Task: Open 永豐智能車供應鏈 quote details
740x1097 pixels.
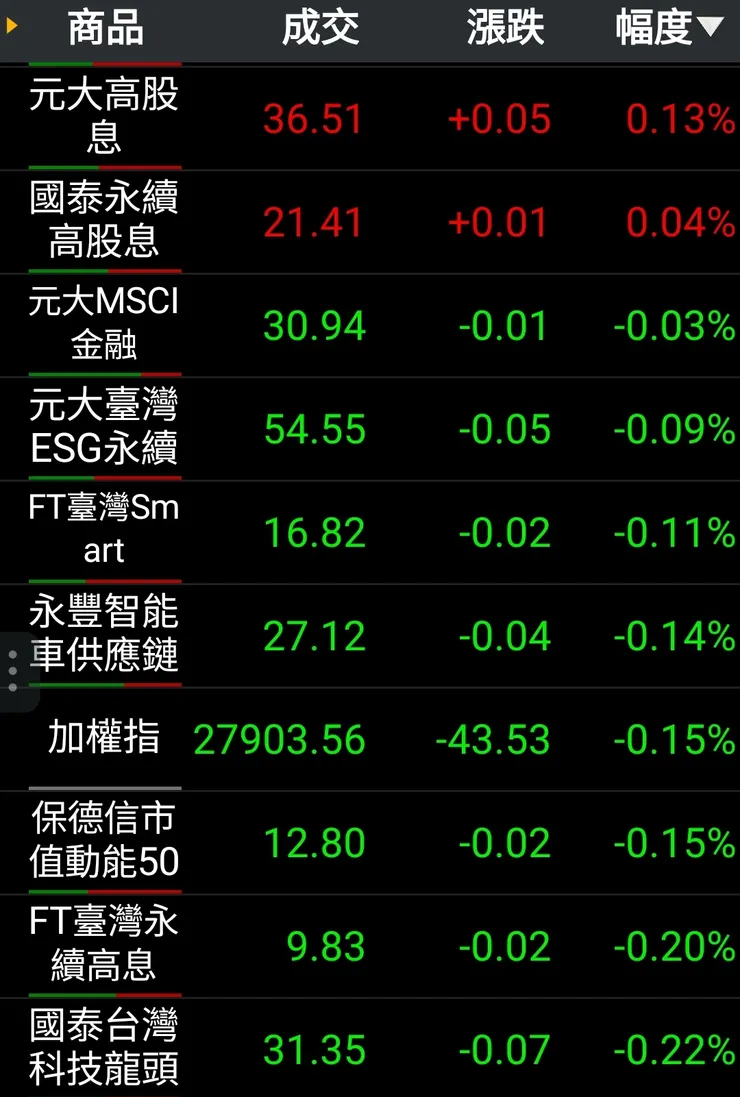Action: 104,636
